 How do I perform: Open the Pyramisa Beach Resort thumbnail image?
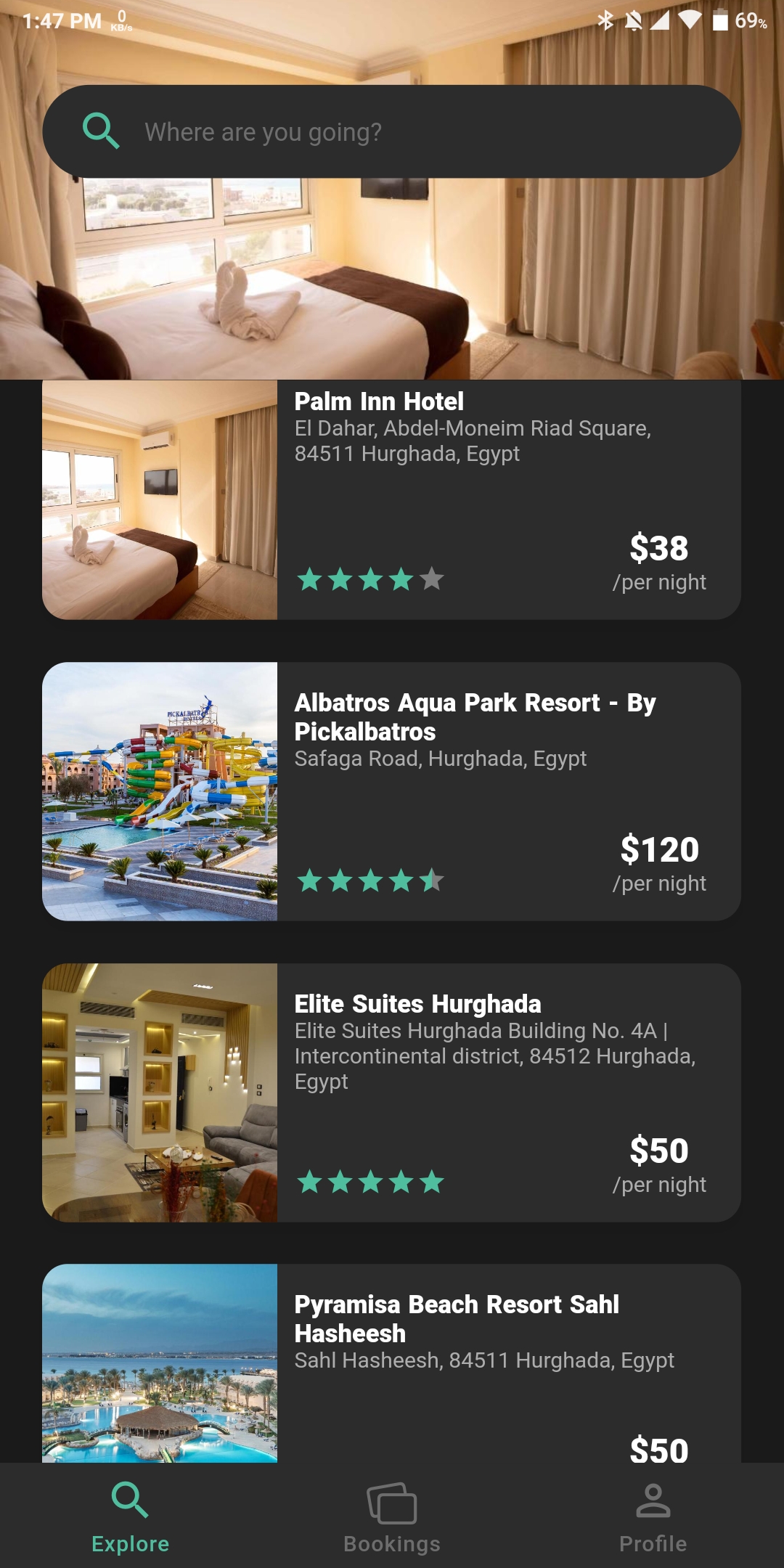coord(160,1387)
